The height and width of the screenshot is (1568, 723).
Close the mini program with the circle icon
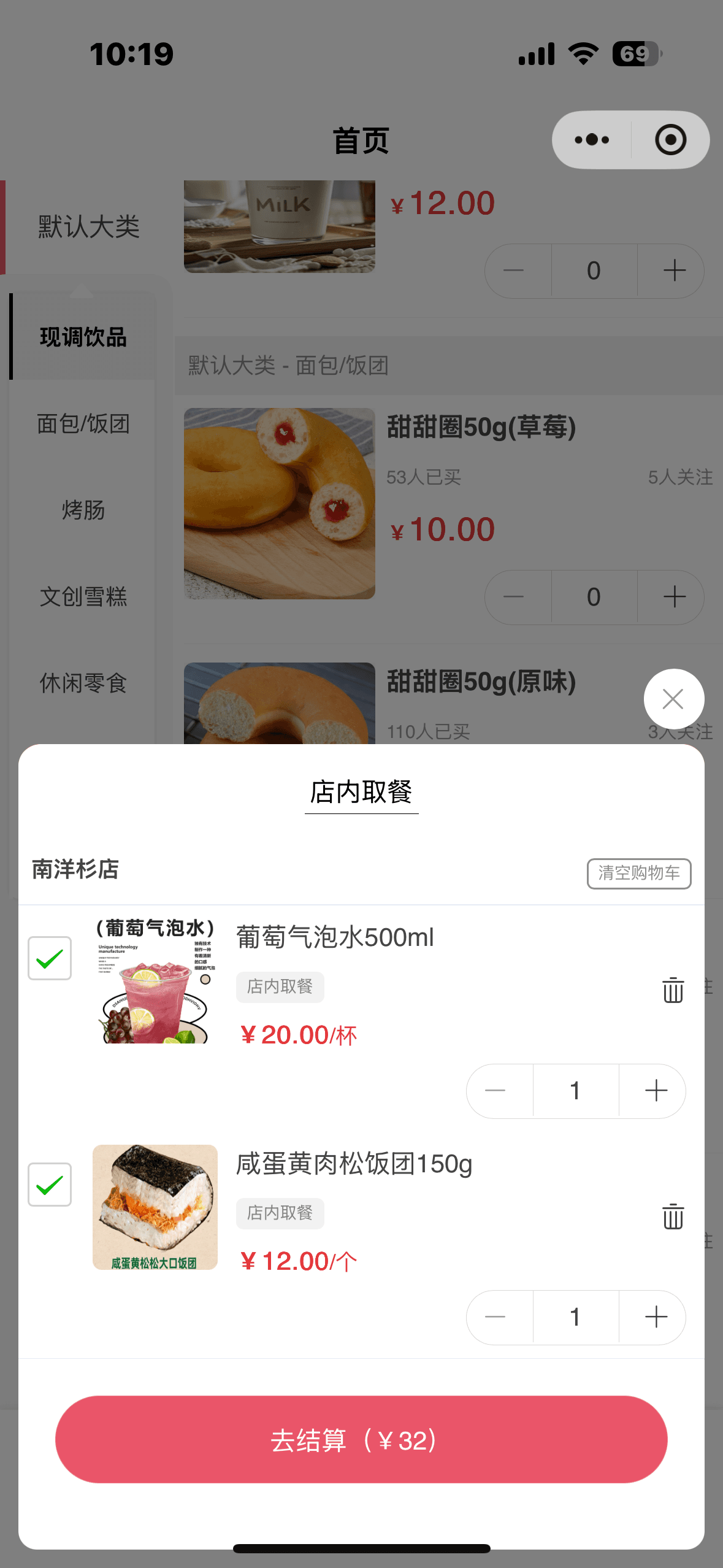click(670, 140)
